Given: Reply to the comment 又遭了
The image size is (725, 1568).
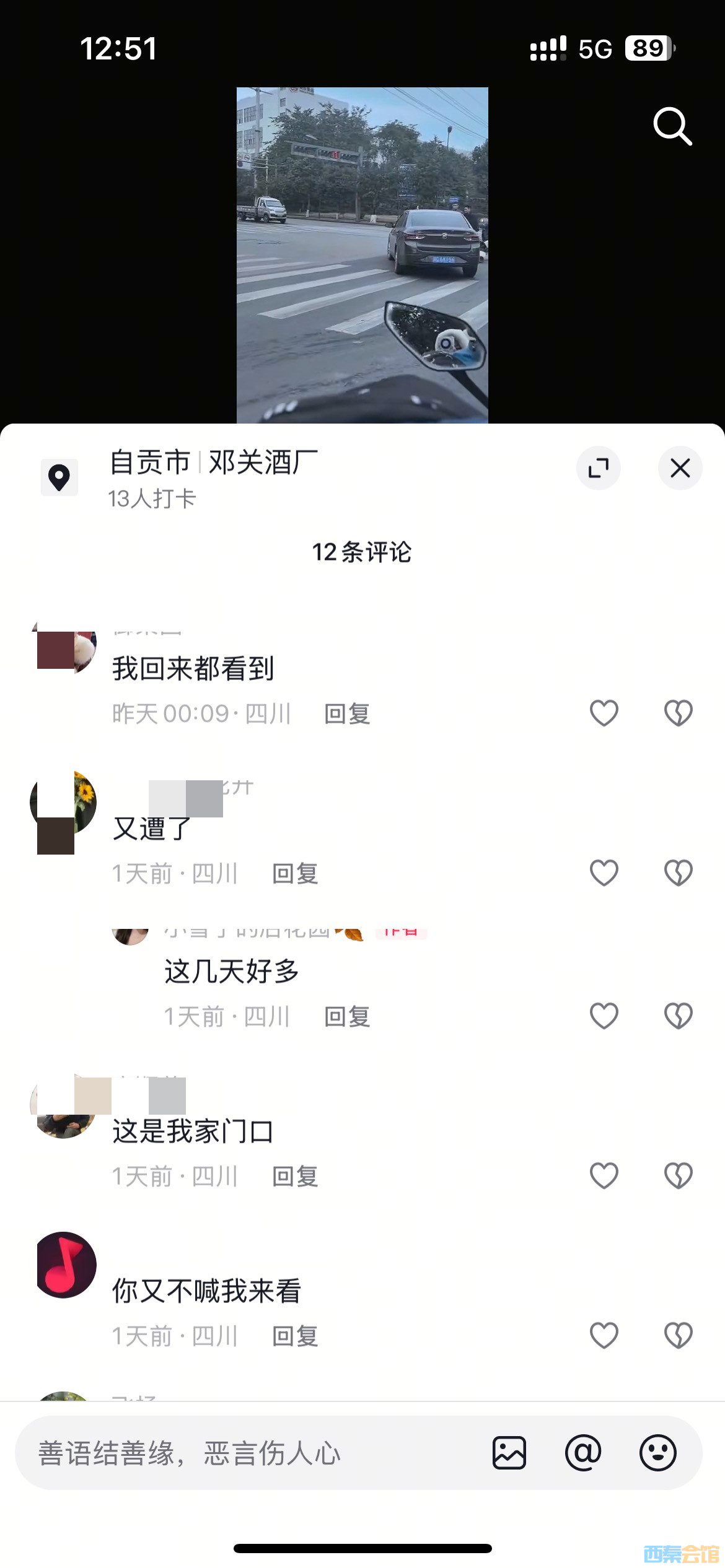Looking at the screenshot, I should pos(295,874).
